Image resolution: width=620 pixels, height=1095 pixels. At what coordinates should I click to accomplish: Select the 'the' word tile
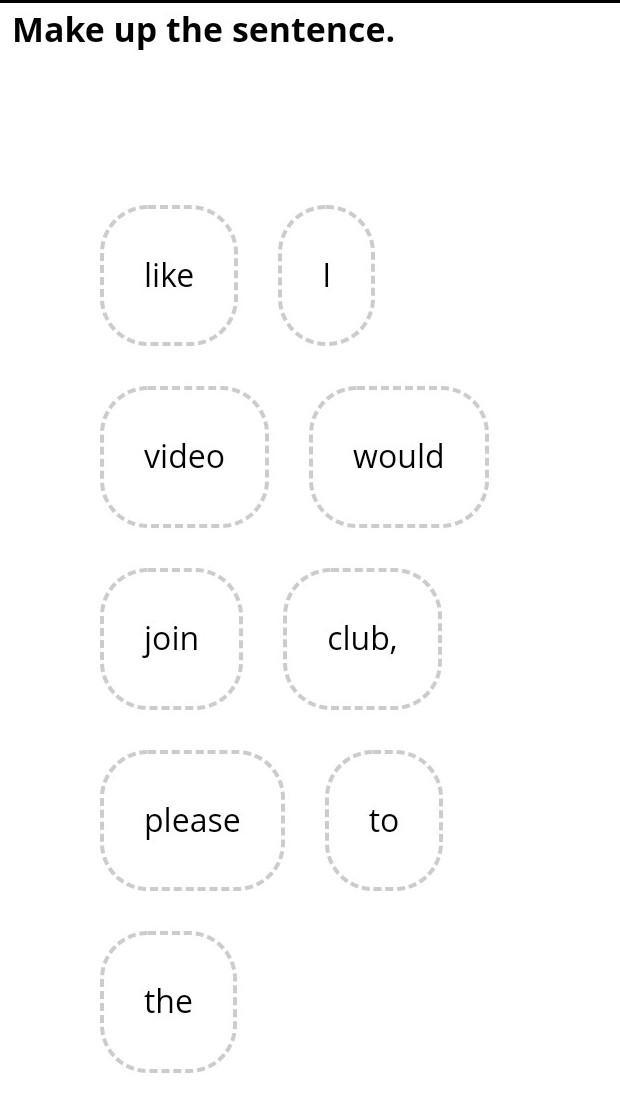pyautogui.click(x=168, y=1001)
